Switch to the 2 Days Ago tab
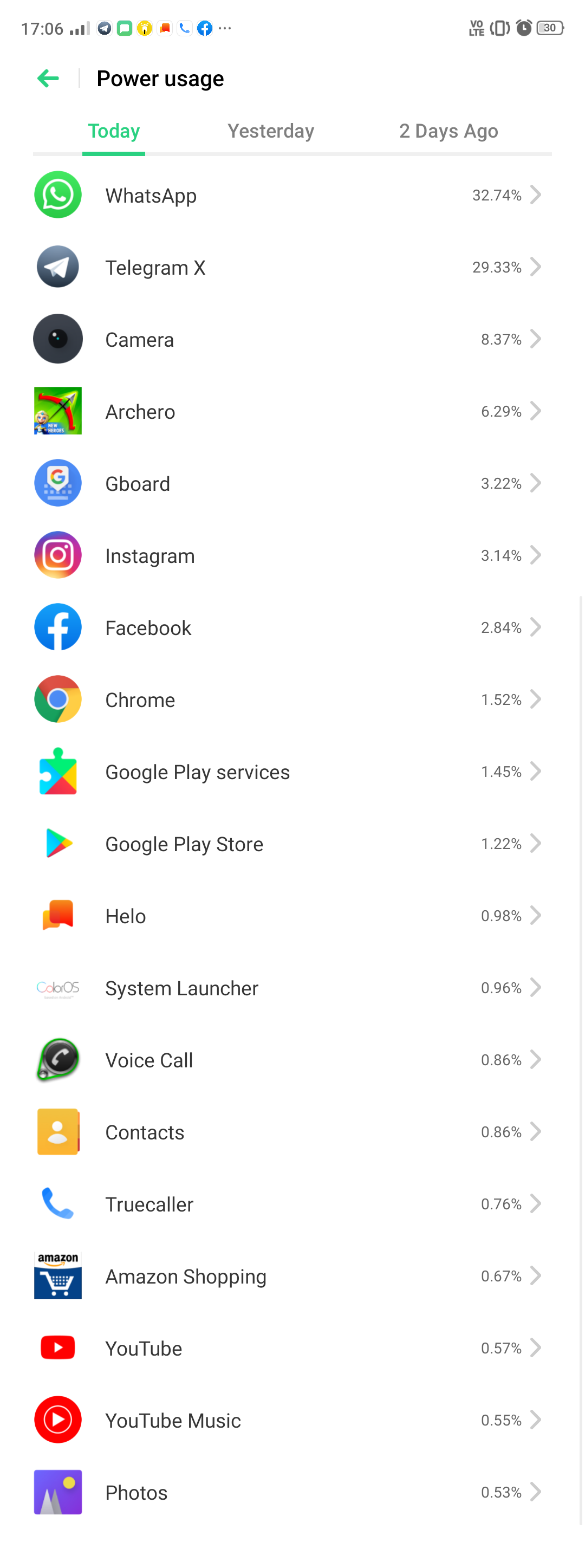The width and height of the screenshot is (585, 1568). coord(448,131)
